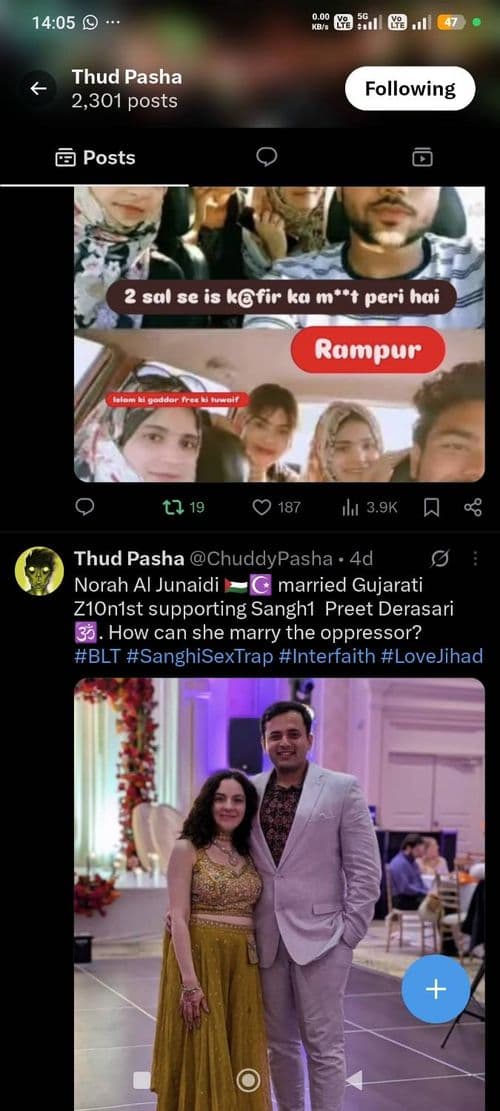Go back using the arrow beside Thud Pasha

tap(38, 89)
